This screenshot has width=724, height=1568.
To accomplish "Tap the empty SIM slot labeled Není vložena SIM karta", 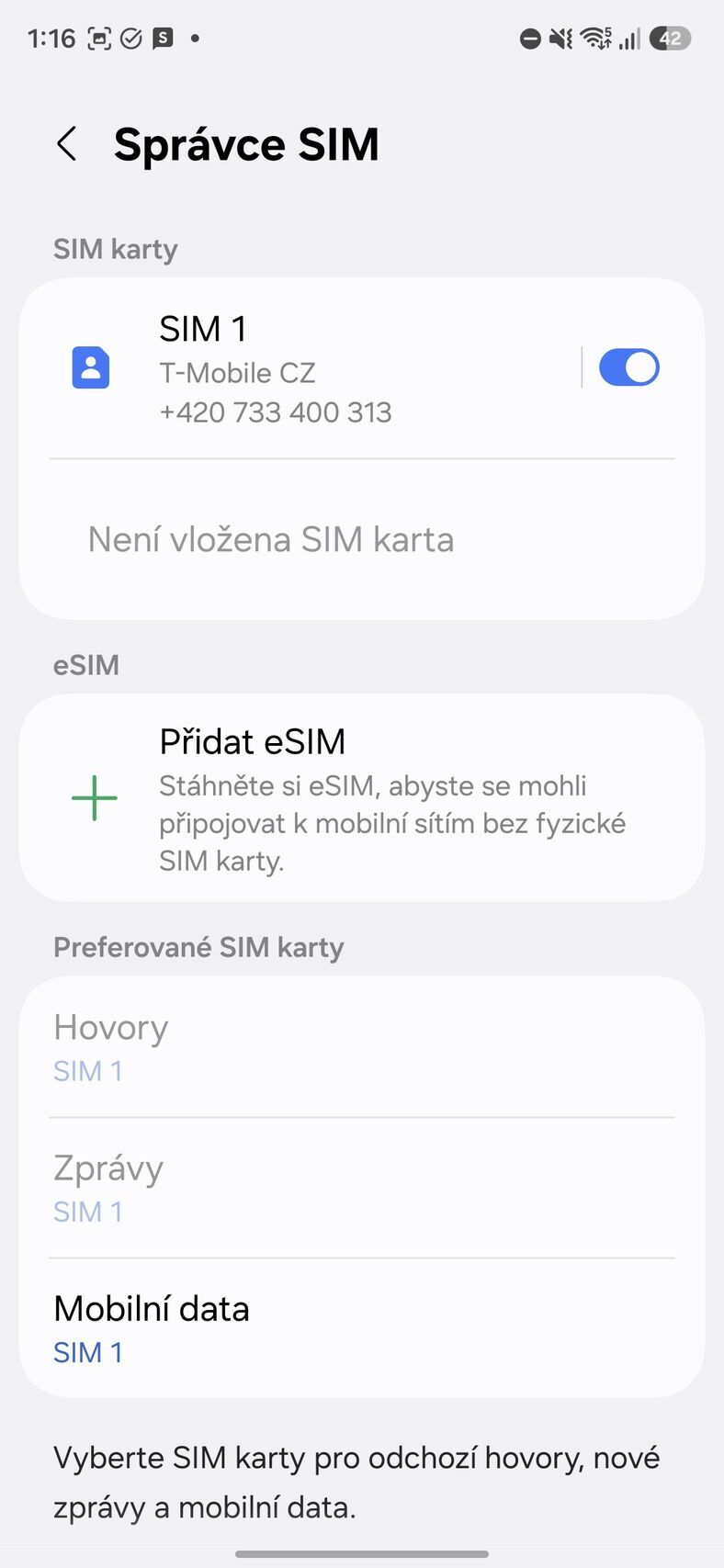I will [x=362, y=539].
